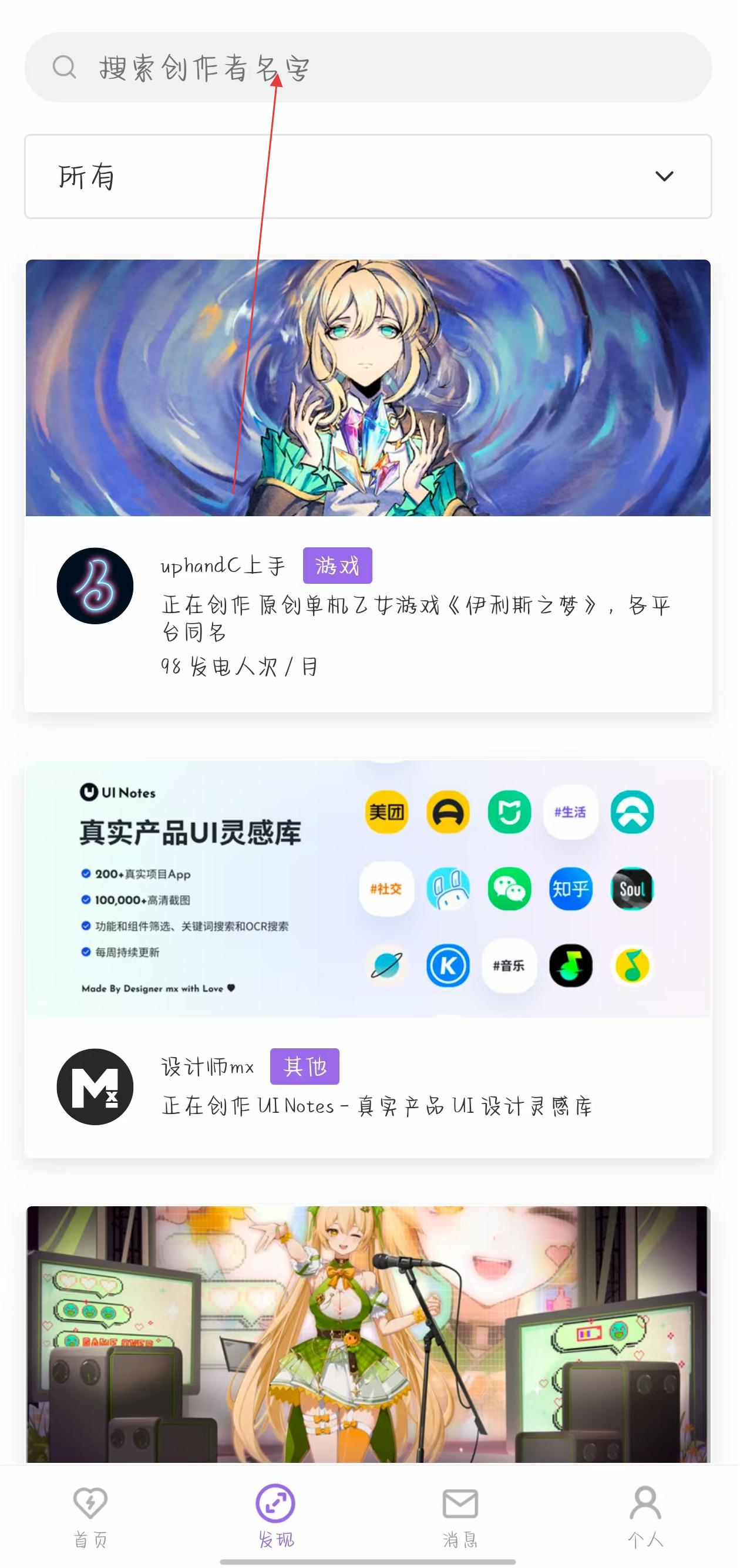This screenshot has width=740, height=1568.
Task: Expand the 所有 category dropdown
Action: pos(368,177)
